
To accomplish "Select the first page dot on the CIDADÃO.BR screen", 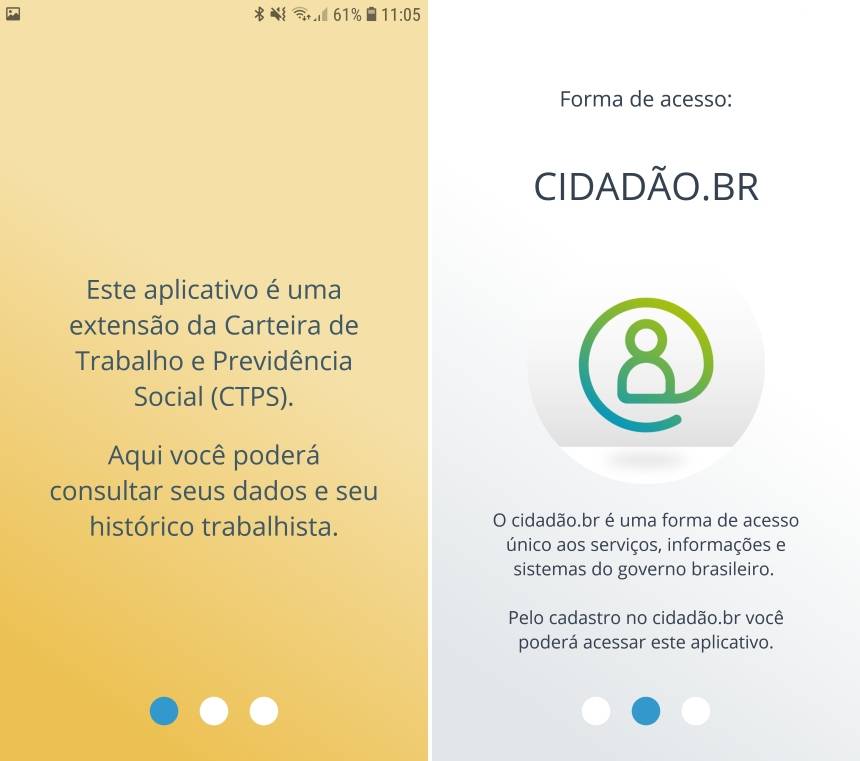I will 596,711.
